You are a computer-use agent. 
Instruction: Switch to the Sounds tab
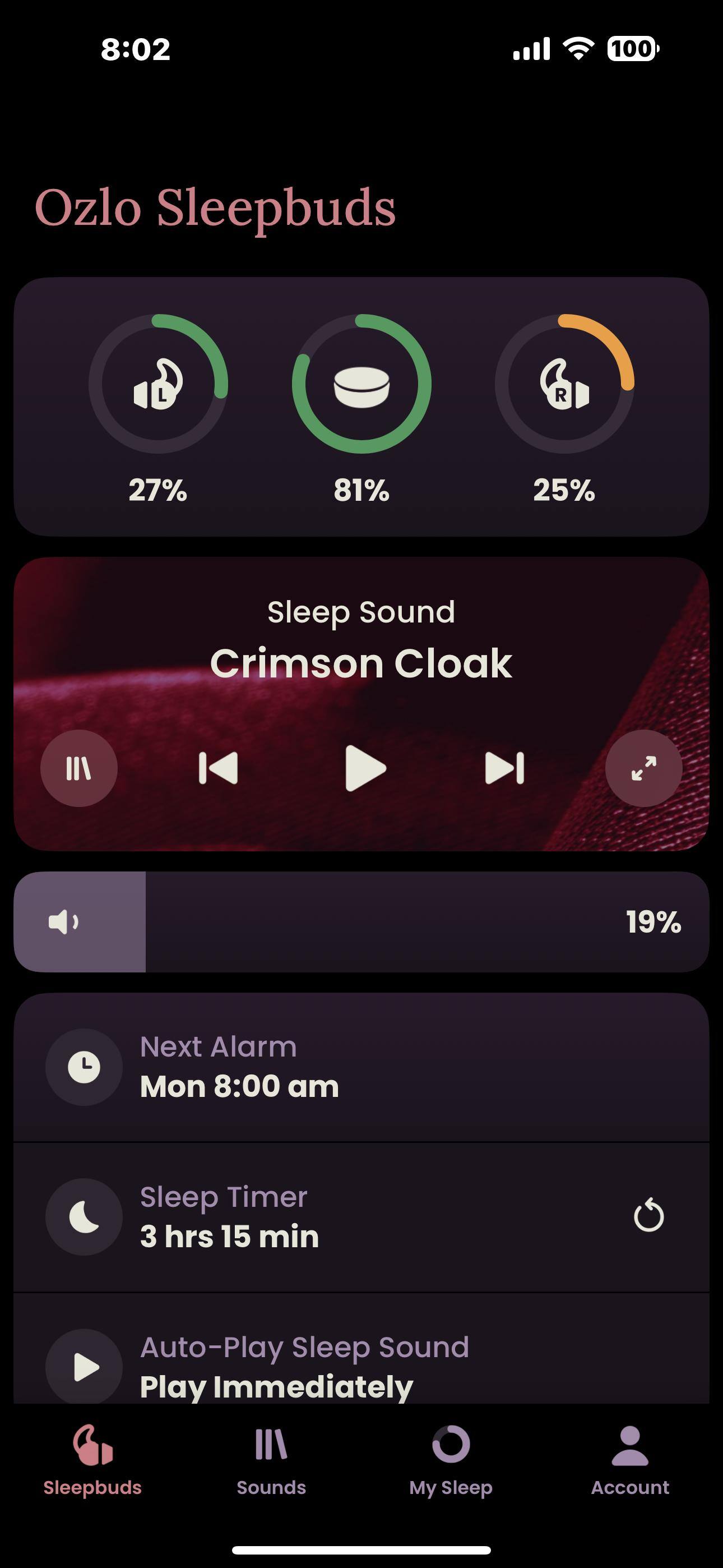271,1461
